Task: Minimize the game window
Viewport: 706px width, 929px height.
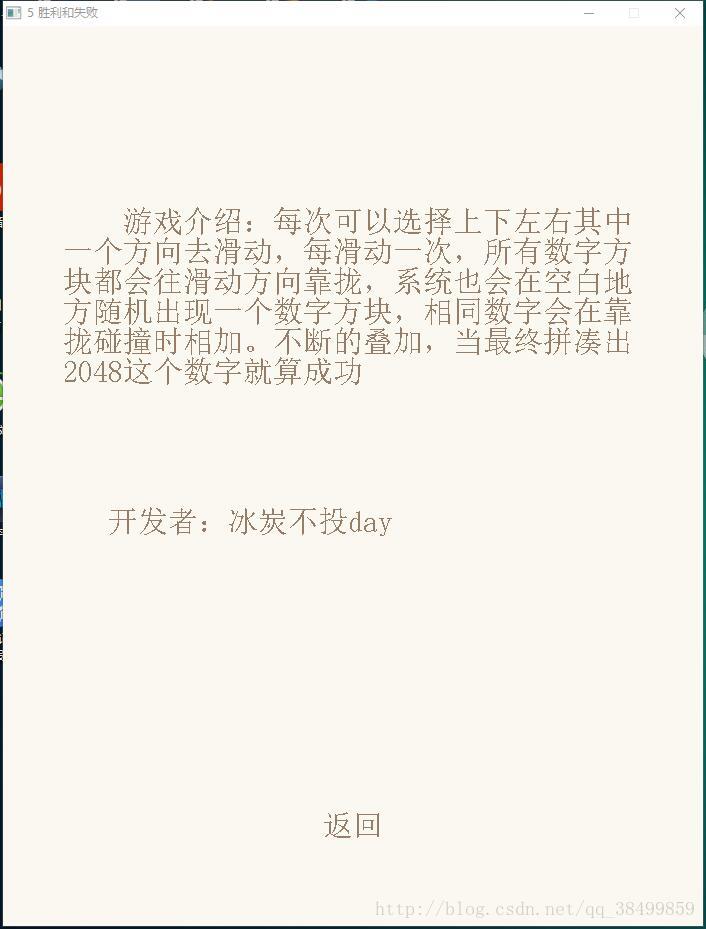Action: click(x=589, y=13)
